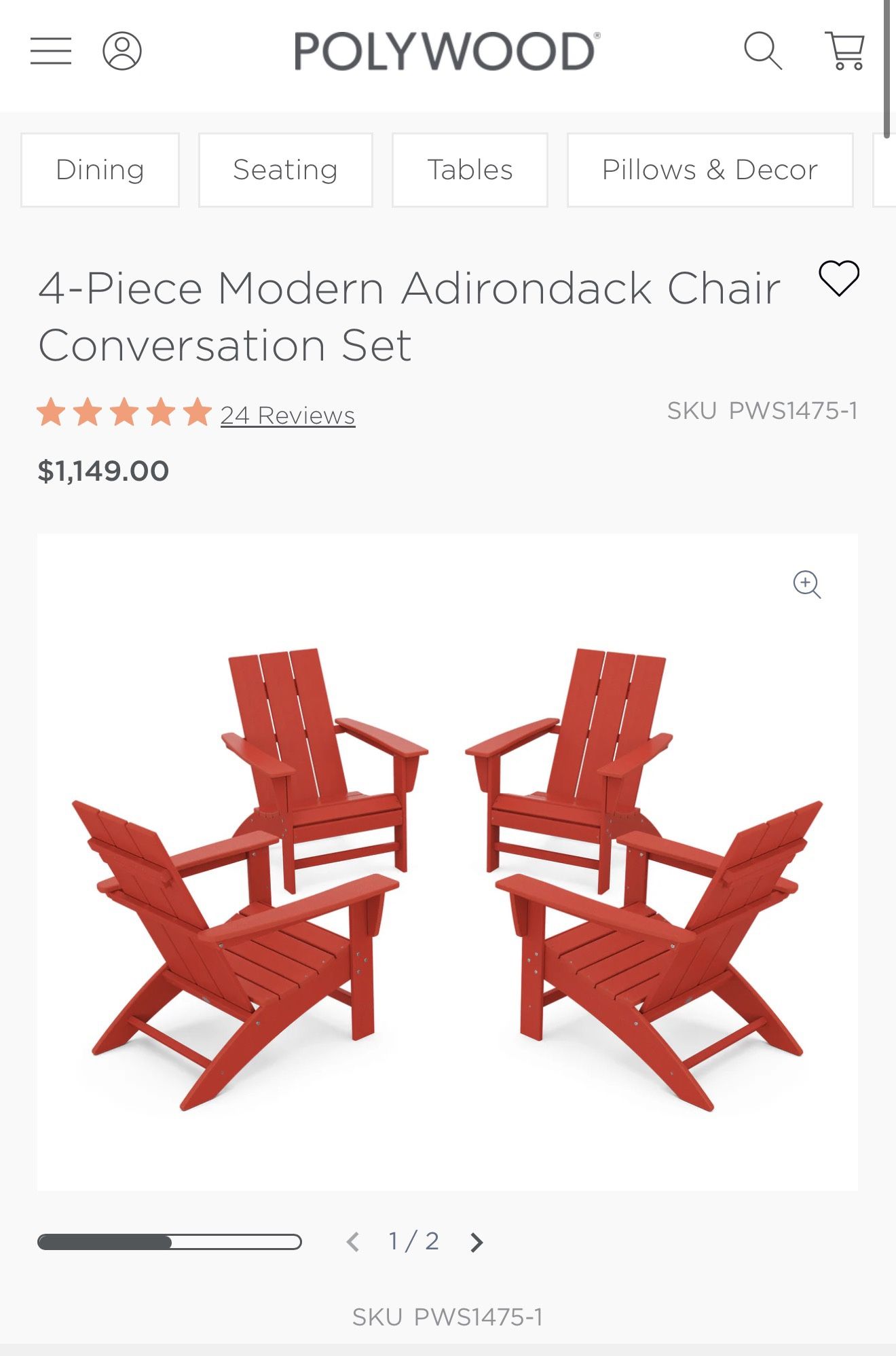This screenshot has width=896, height=1356.
Task: Open the account profile icon
Action: [122, 51]
